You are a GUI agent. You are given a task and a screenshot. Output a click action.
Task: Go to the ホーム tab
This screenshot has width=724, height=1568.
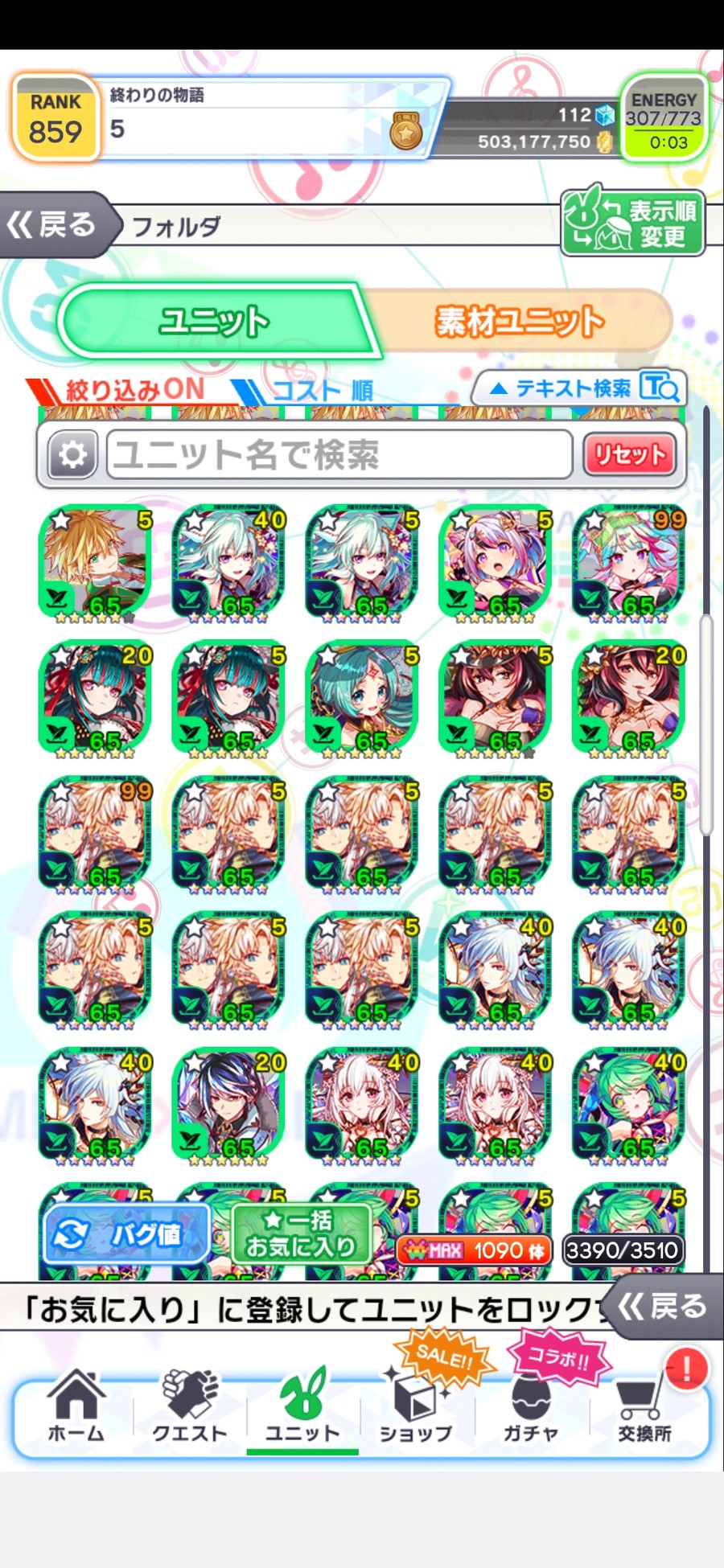(x=76, y=1406)
